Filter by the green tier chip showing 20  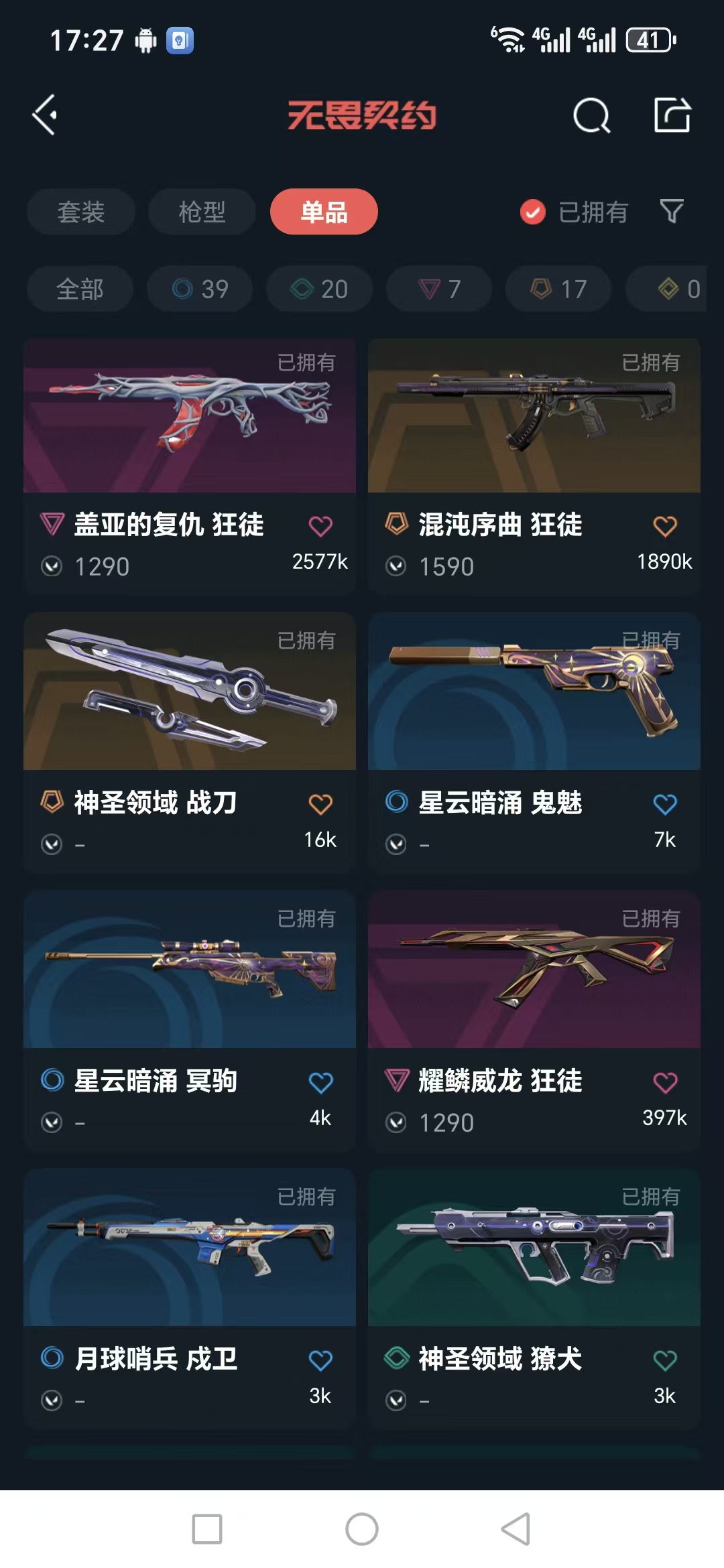[319, 289]
